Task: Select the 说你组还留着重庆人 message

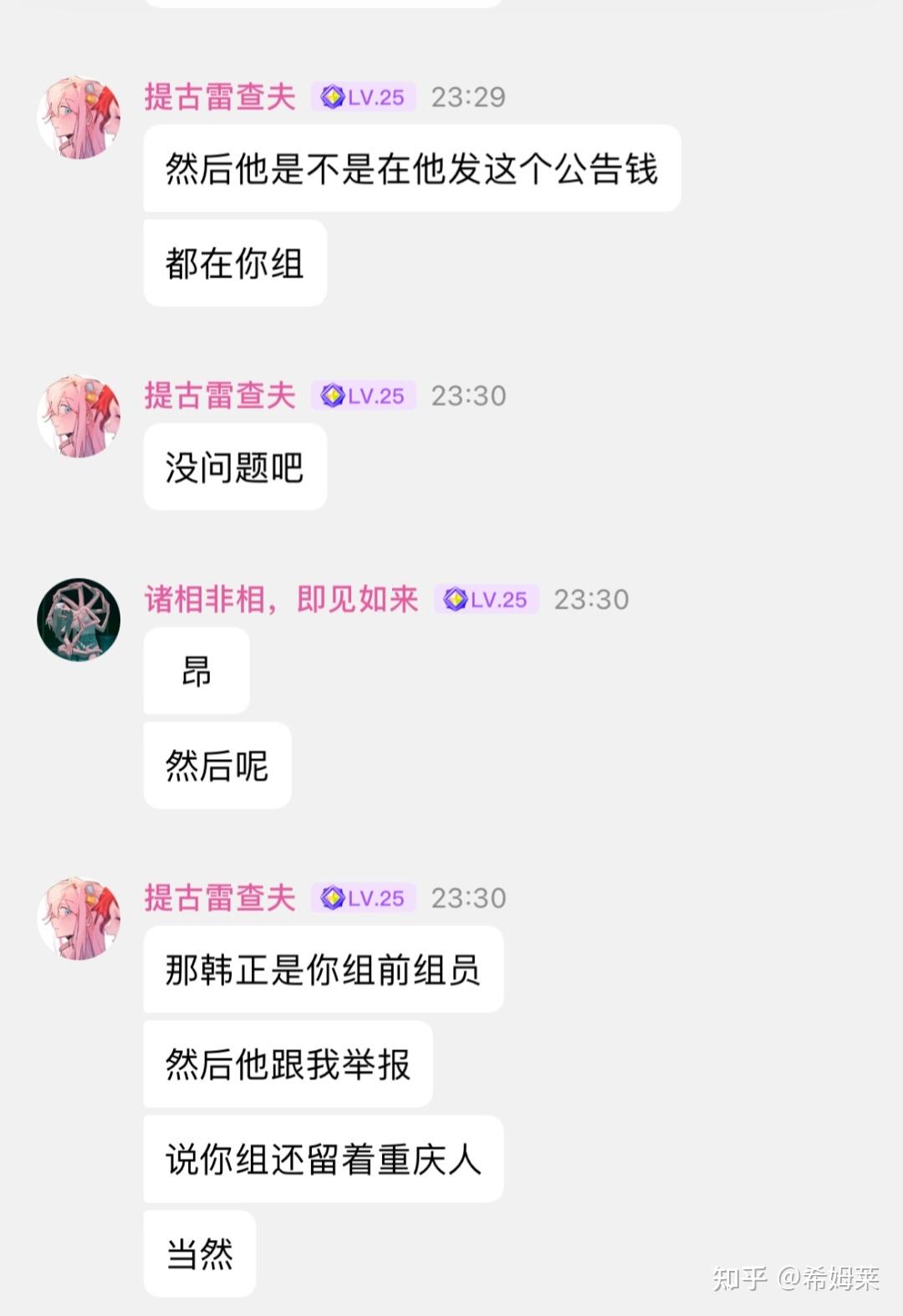Action: tap(324, 1159)
